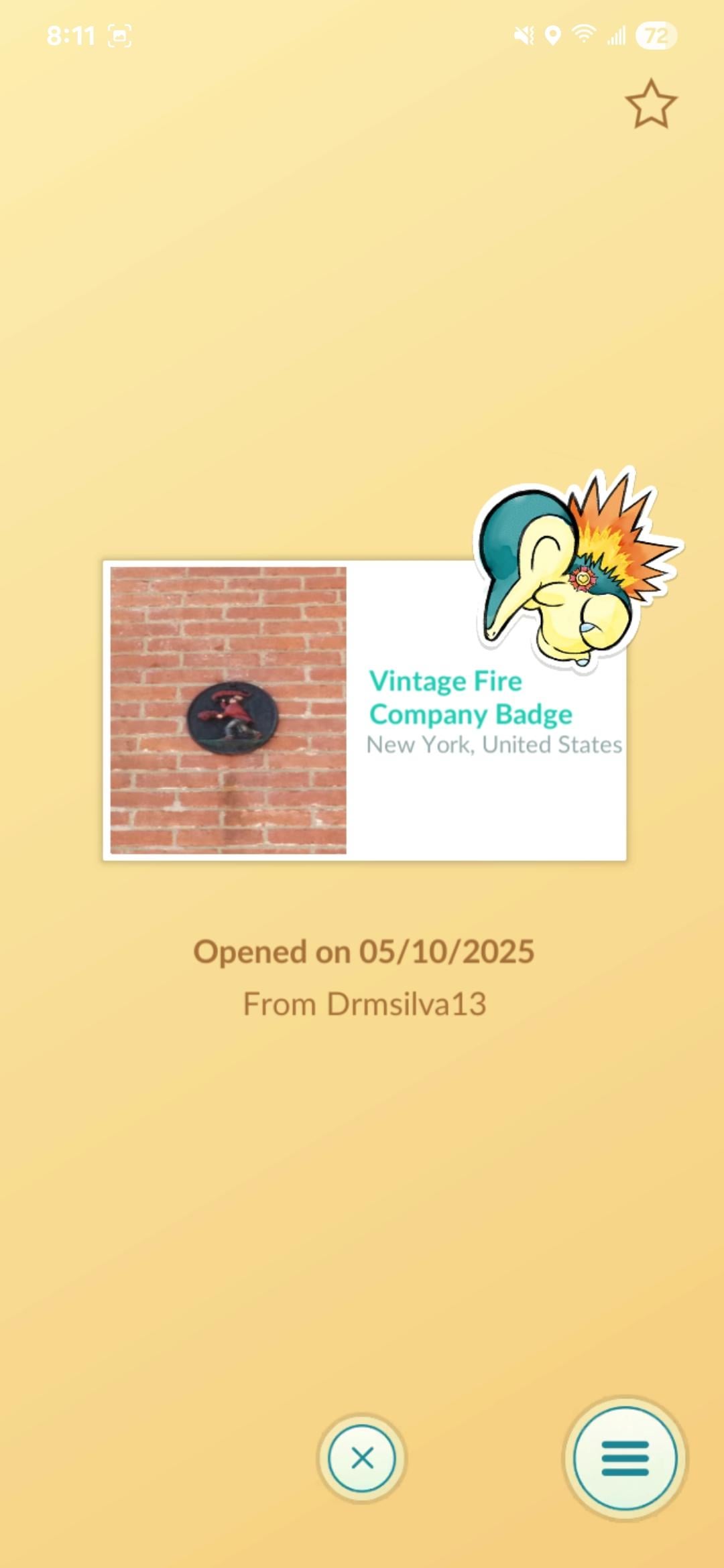Open the Vintage Fire Company Badge postcard
This screenshot has height=1568, width=724.
click(x=364, y=710)
